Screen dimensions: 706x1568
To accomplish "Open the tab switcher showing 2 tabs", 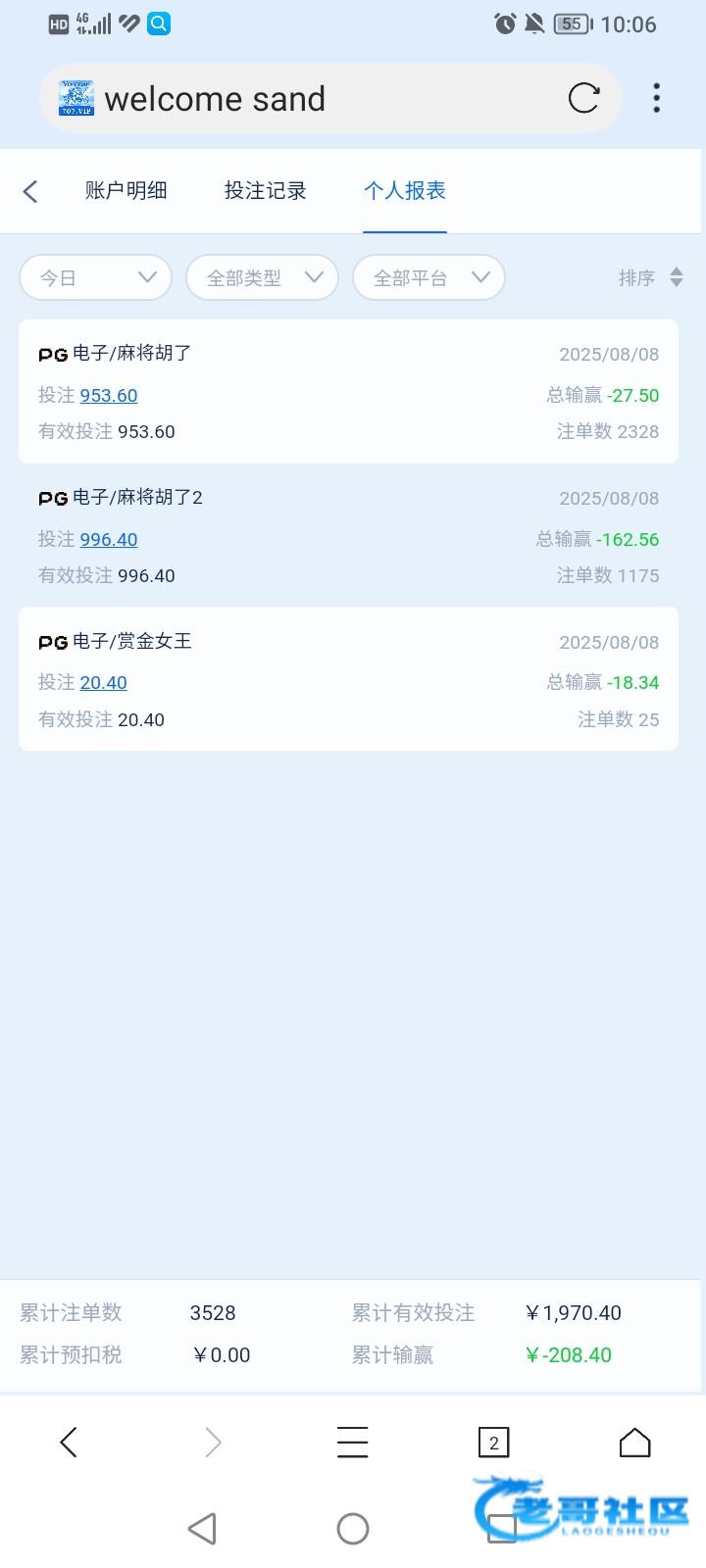I will [493, 1443].
